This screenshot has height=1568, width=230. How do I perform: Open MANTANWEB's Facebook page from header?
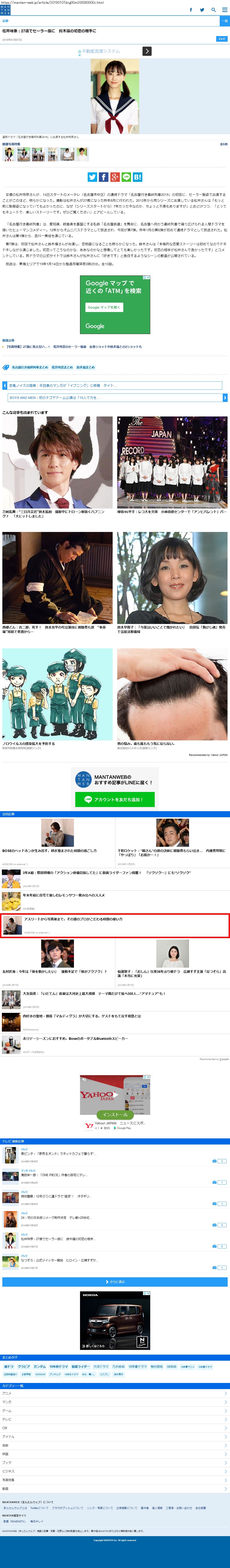click(x=191, y=10)
